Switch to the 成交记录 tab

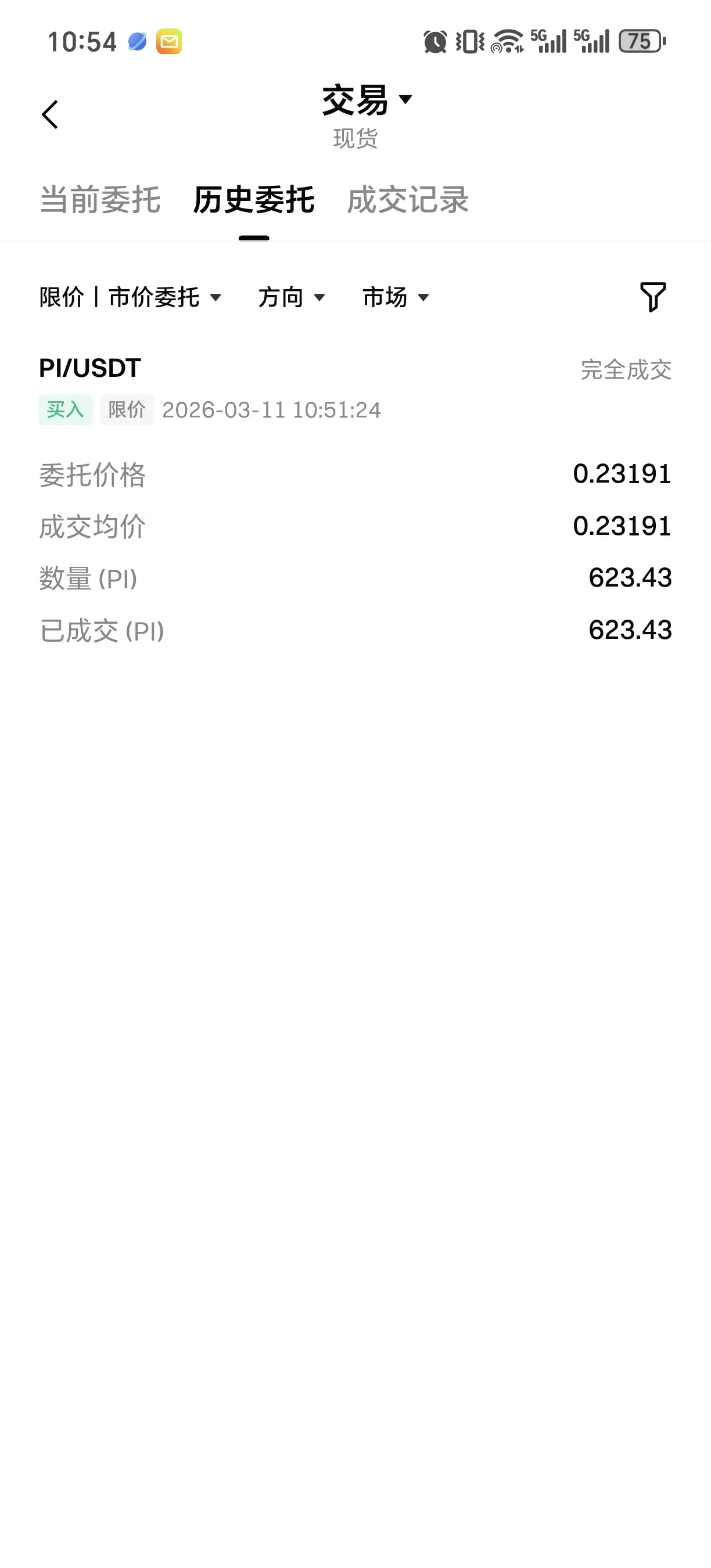point(408,200)
